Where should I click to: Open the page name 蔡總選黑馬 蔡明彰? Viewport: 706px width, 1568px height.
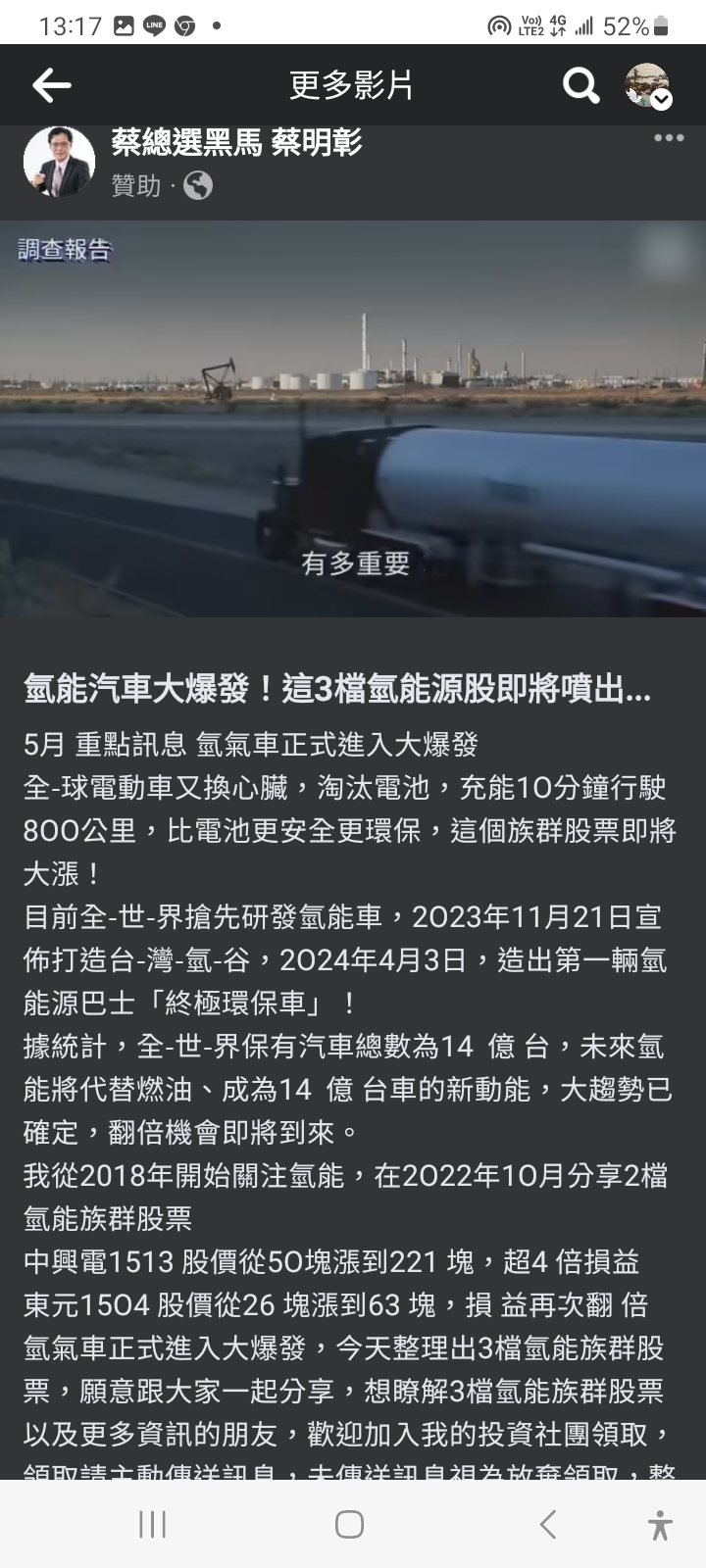point(236,143)
